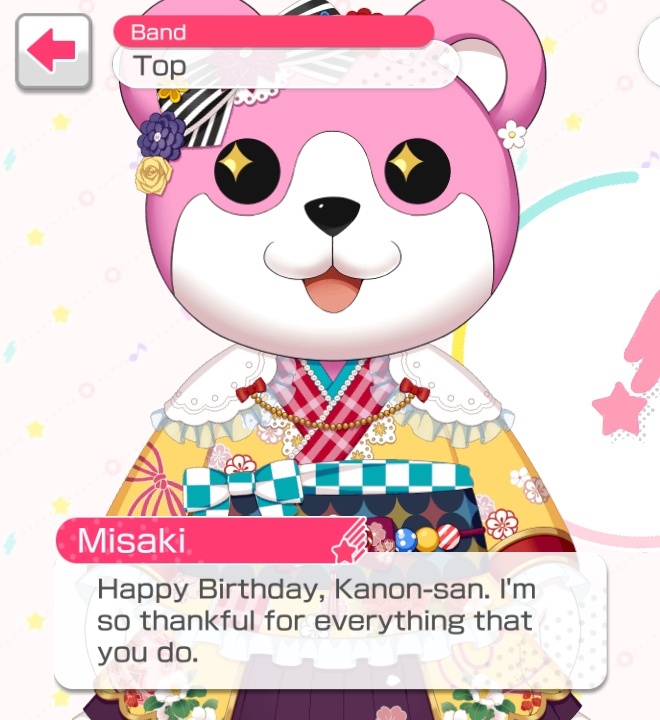
Task: Advance Misaki's birthday dialogue box
Action: click(x=330, y=620)
